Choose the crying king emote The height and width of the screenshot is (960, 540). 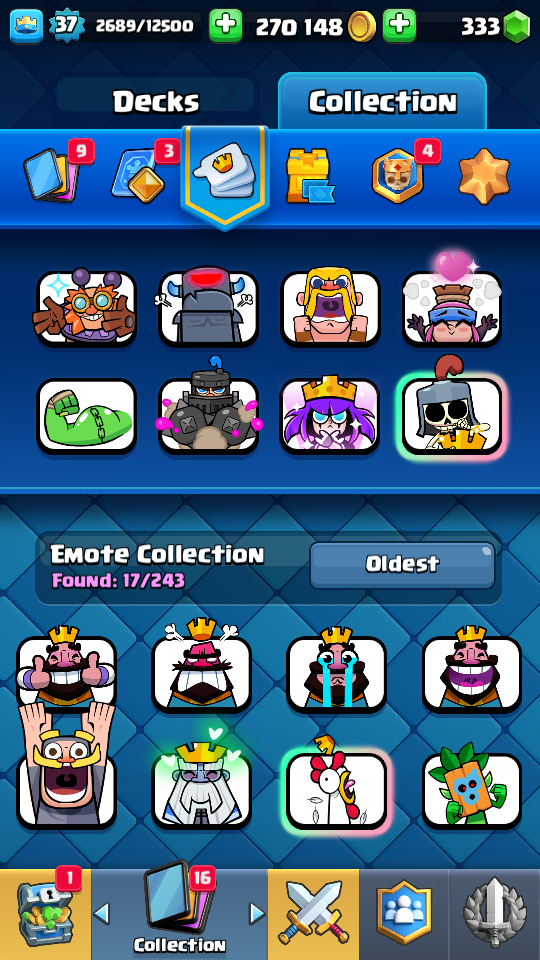click(336, 672)
